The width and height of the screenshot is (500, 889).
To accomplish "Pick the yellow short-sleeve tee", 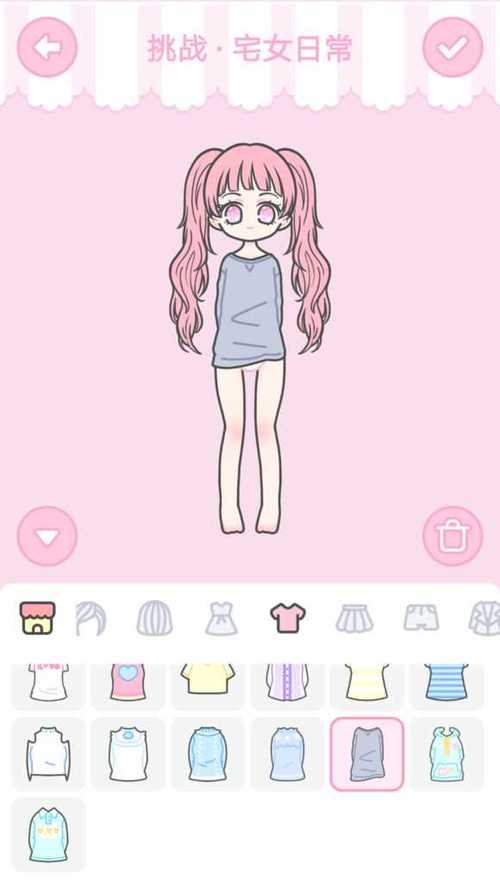I will tap(207, 685).
